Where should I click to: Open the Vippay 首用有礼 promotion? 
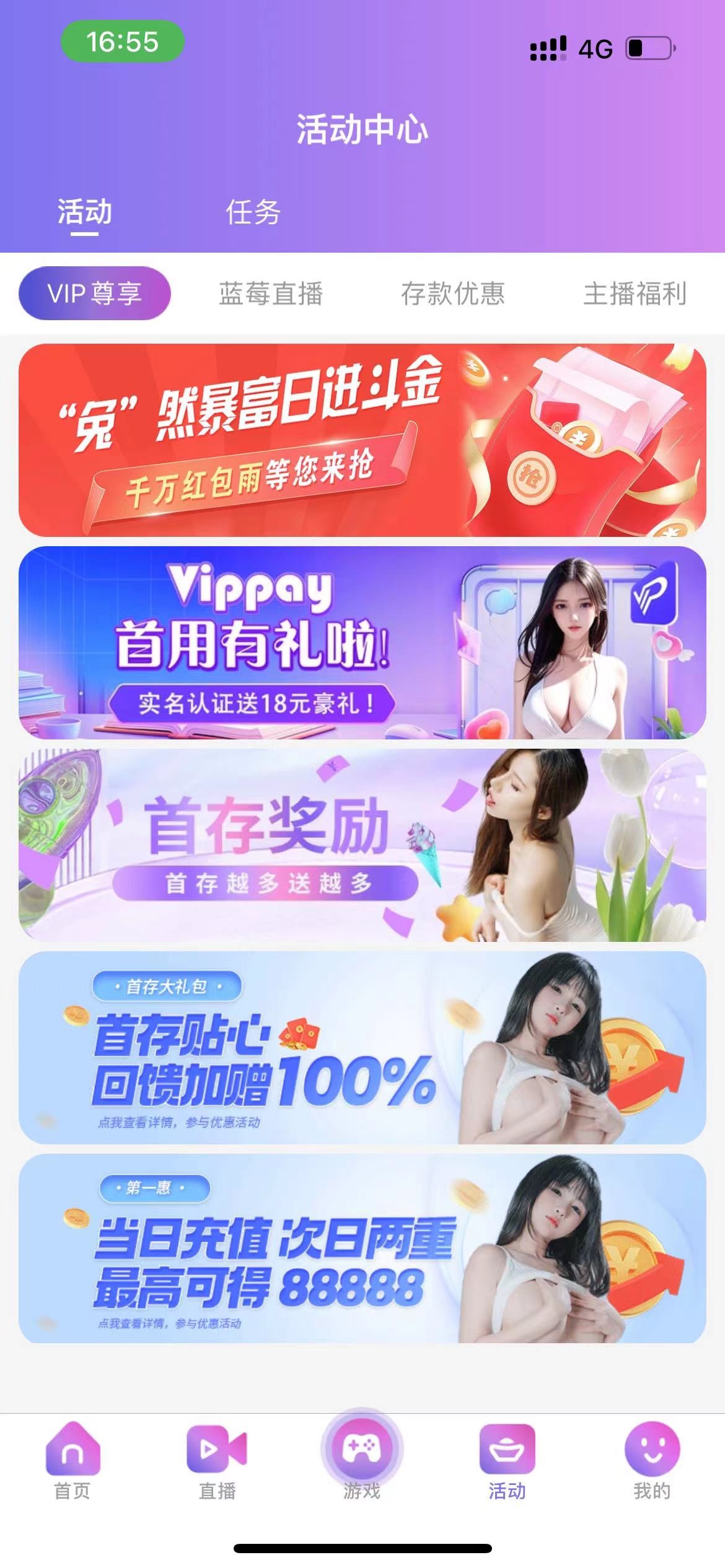point(362,642)
